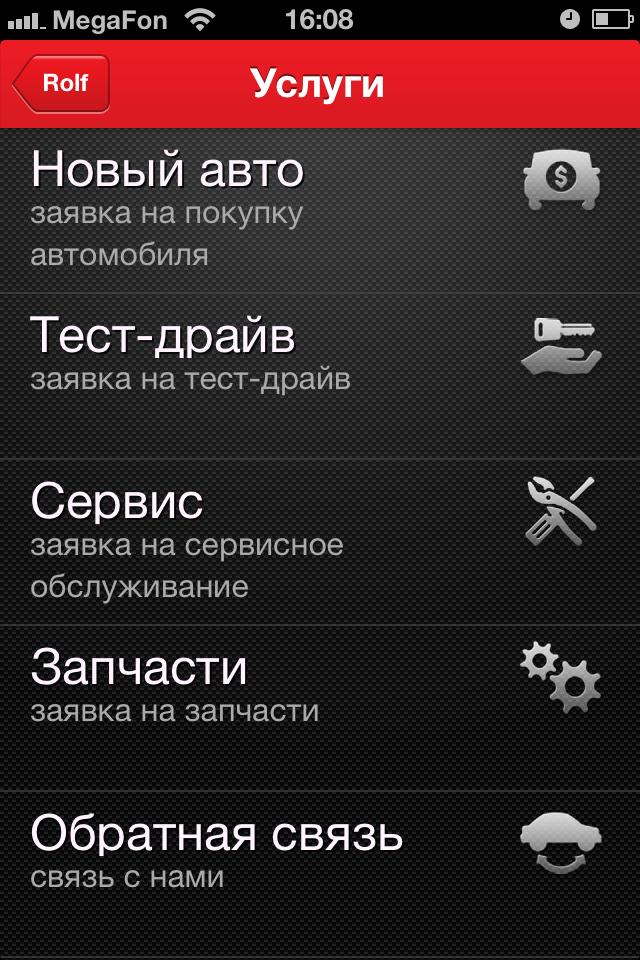Choose Запчасти parts request
This screenshot has height=960, width=640.
320,708
